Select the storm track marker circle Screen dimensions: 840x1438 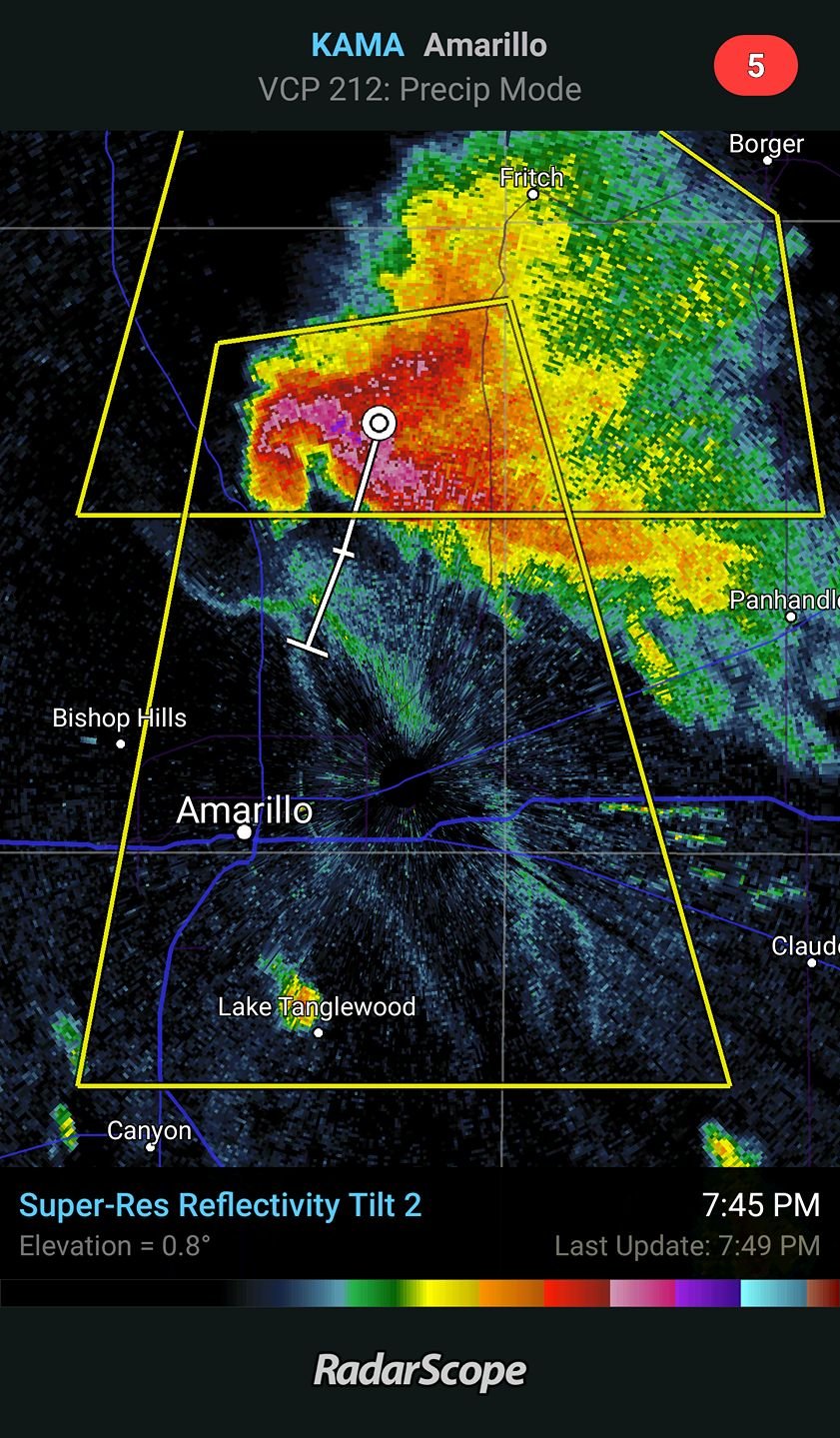(x=380, y=424)
